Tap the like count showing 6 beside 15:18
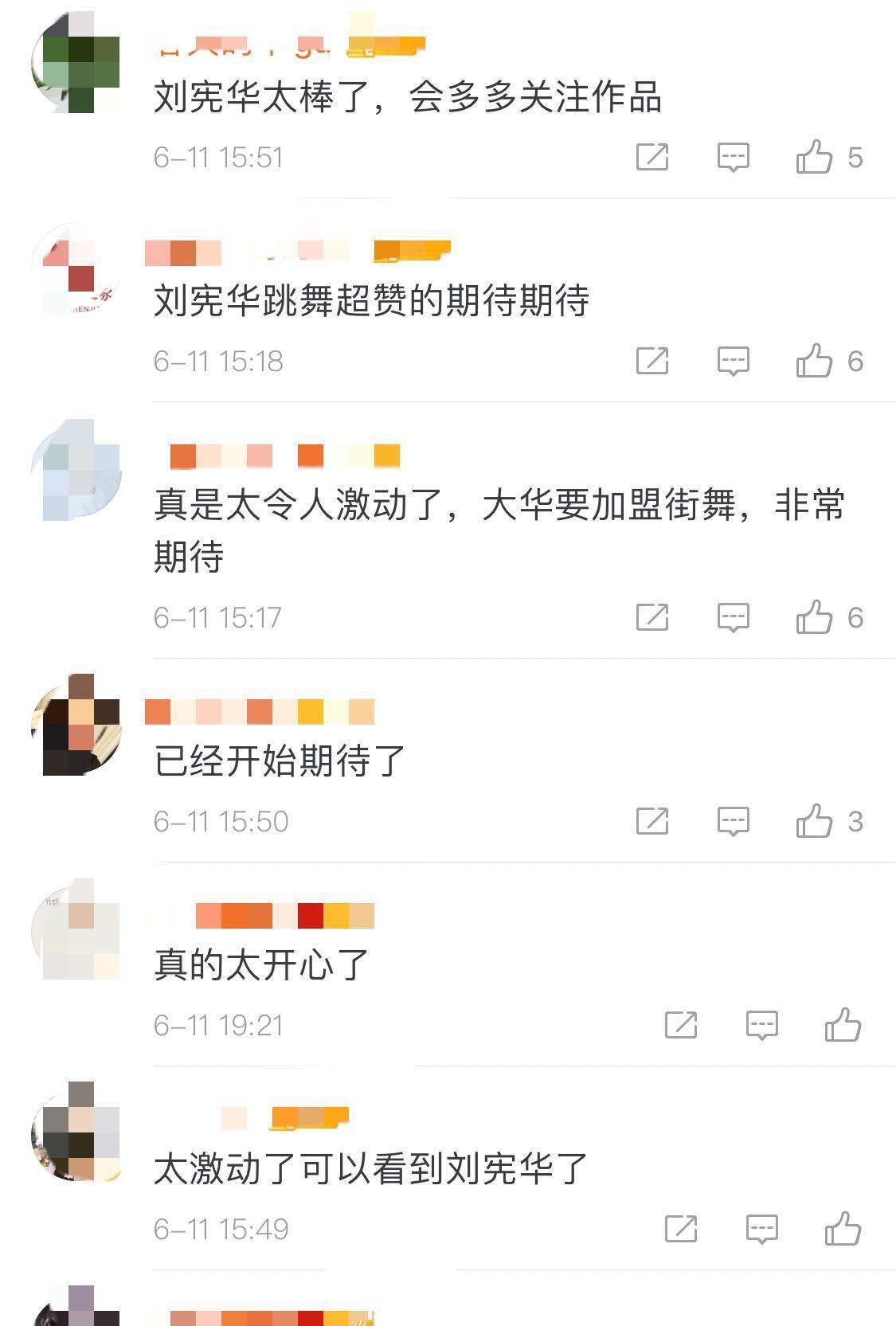 point(856,361)
